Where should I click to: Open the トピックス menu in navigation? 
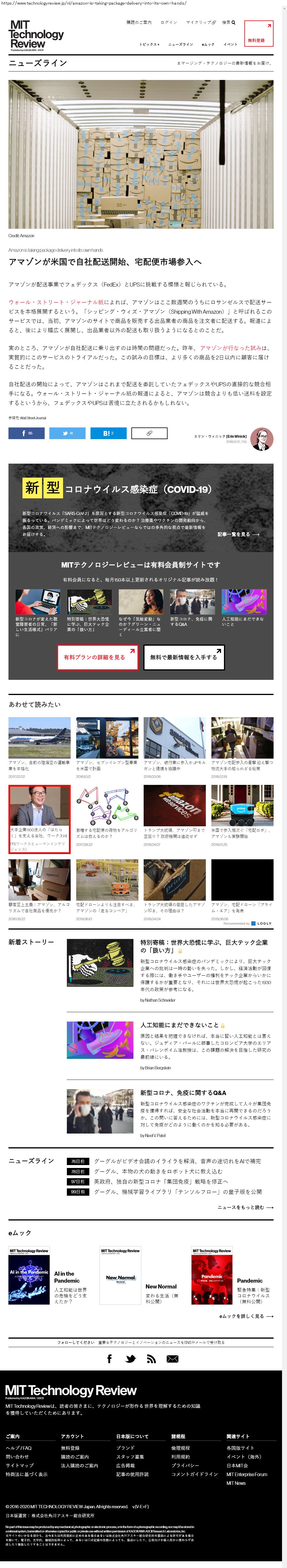(149, 44)
